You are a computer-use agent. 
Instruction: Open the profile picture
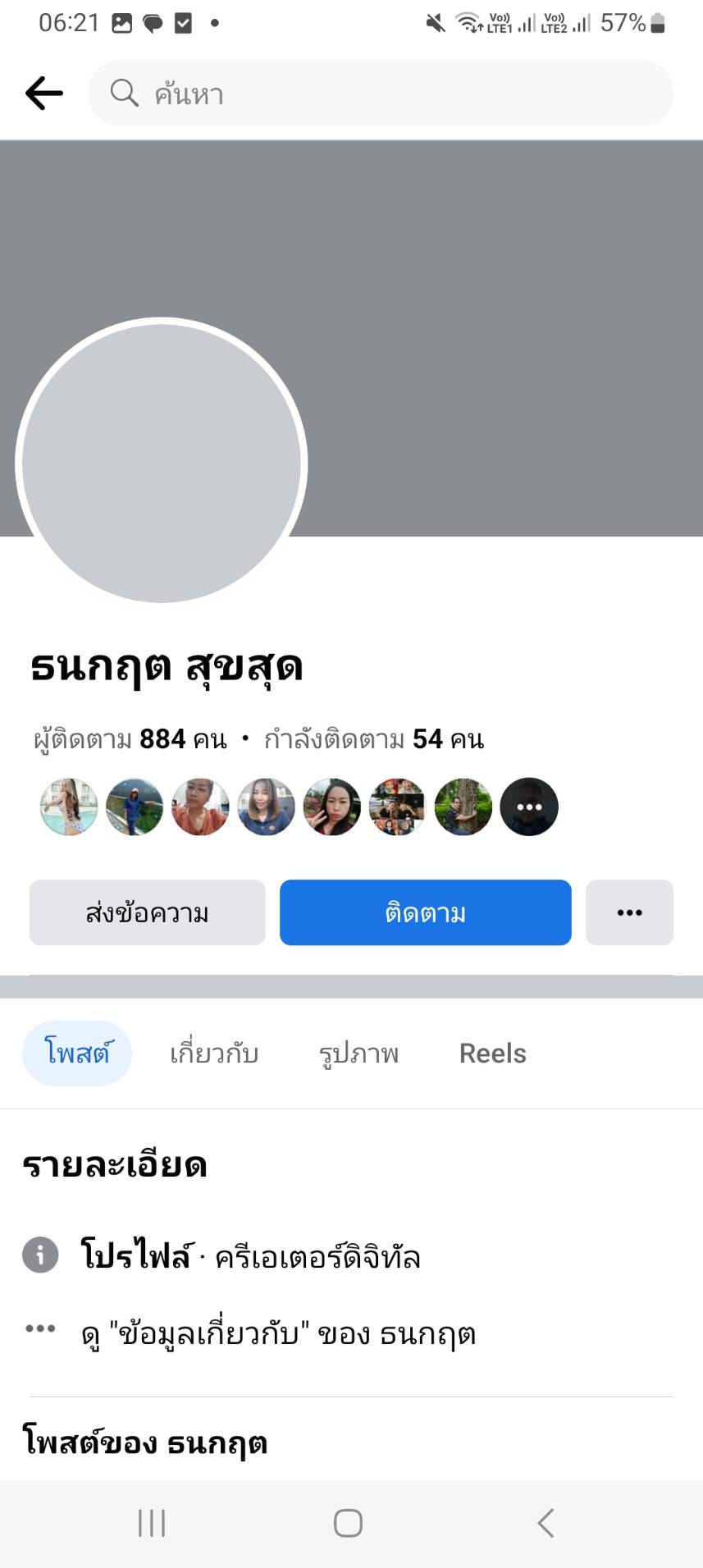click(161, 461)
